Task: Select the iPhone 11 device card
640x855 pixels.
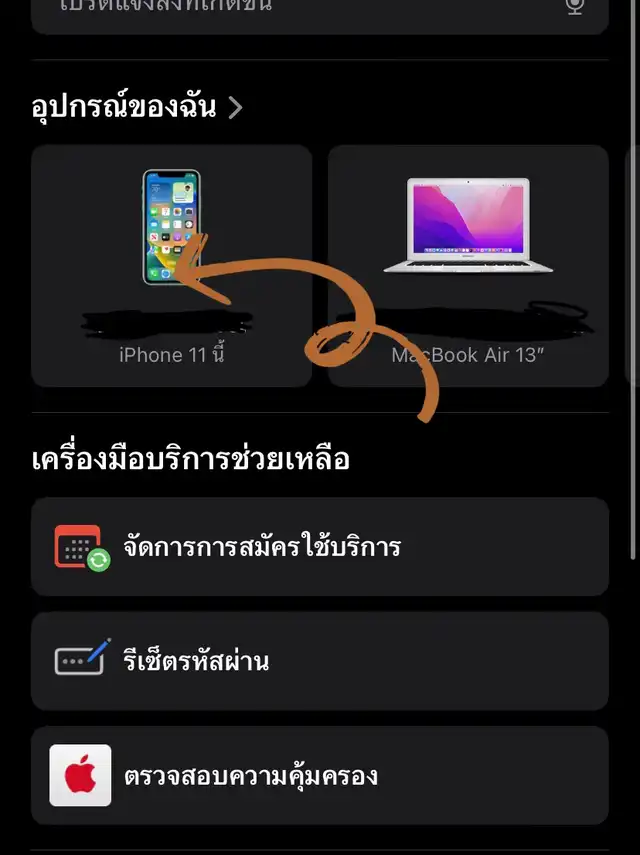Action: pos(171,266)
